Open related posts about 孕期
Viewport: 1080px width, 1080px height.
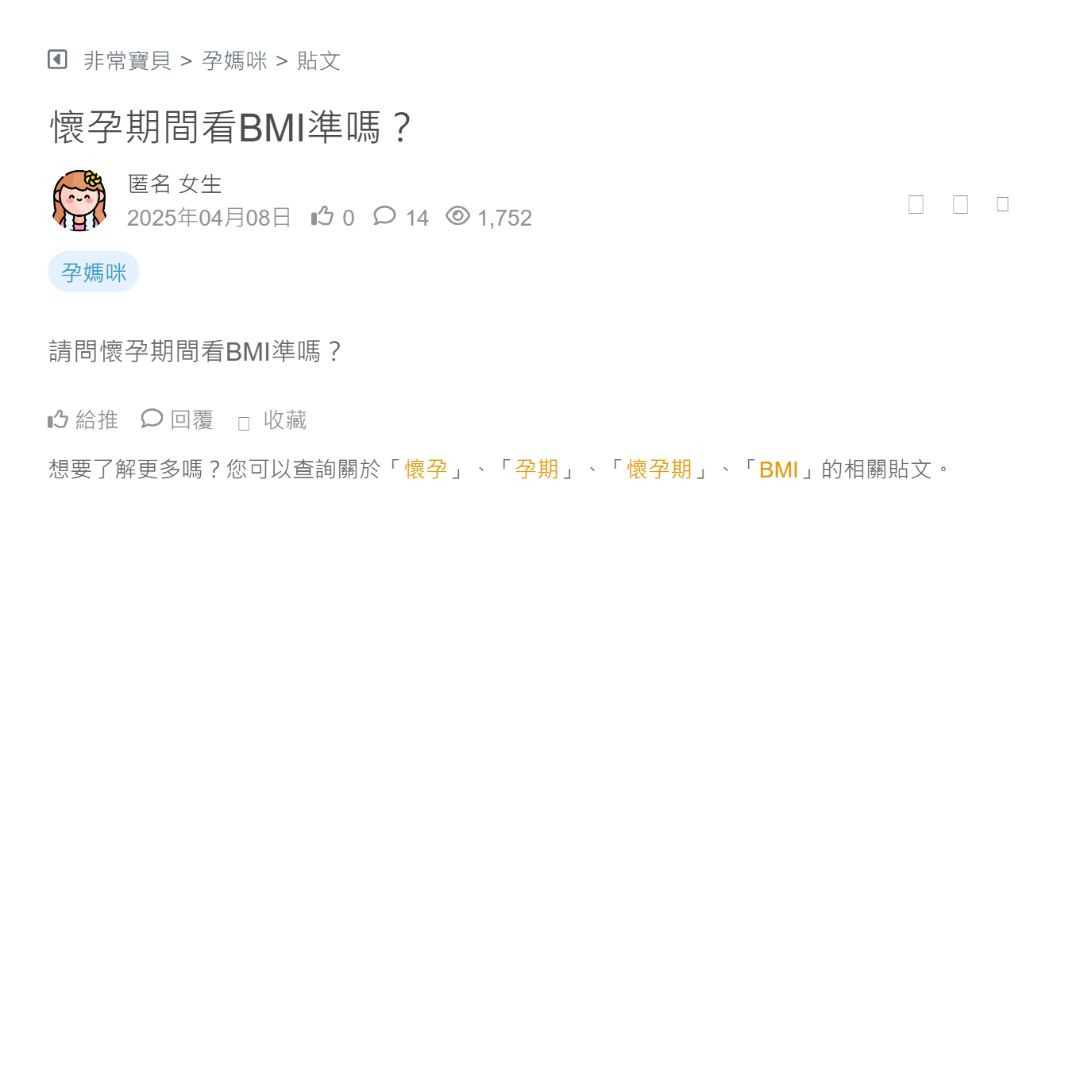[x=537, y=469]
